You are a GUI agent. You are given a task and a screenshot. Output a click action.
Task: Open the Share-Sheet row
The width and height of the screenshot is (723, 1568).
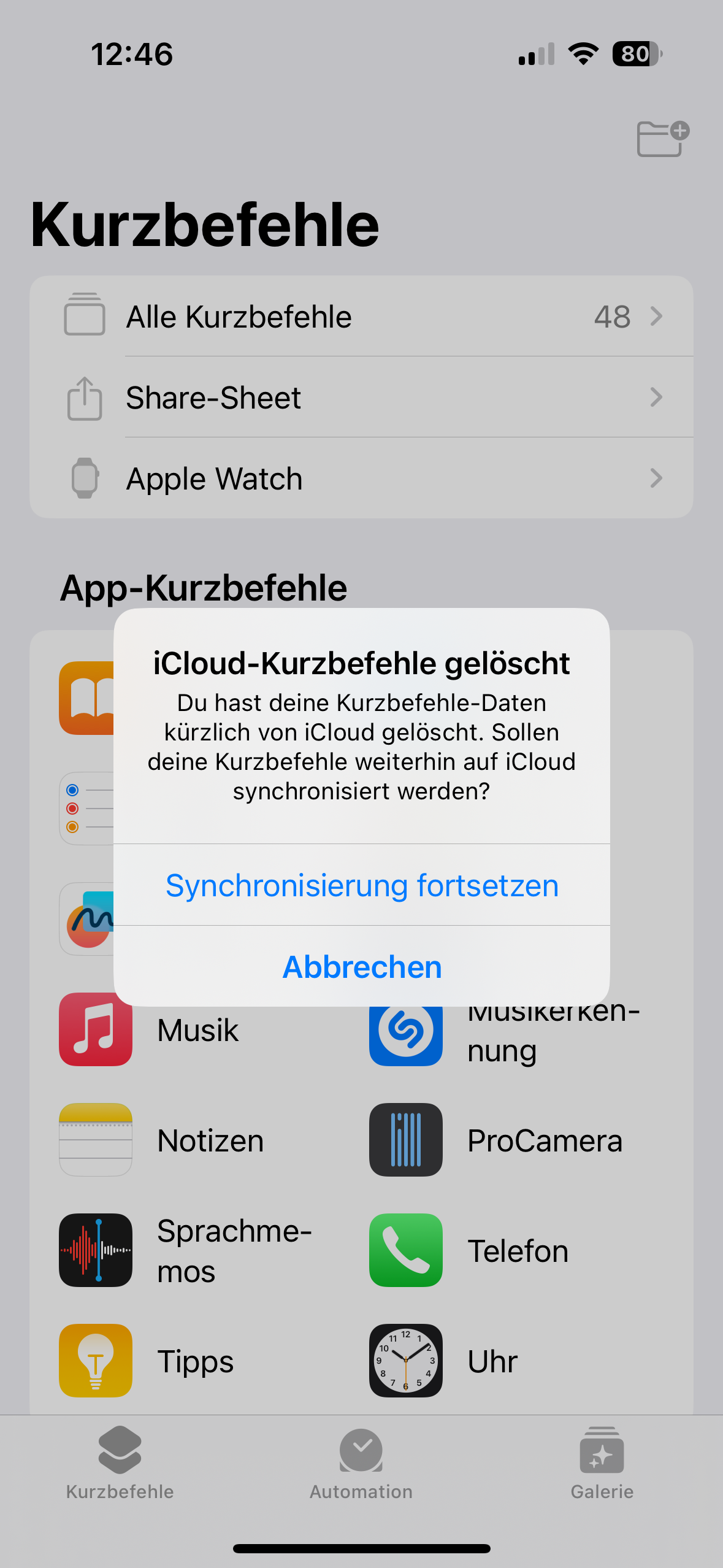[362, 398]
